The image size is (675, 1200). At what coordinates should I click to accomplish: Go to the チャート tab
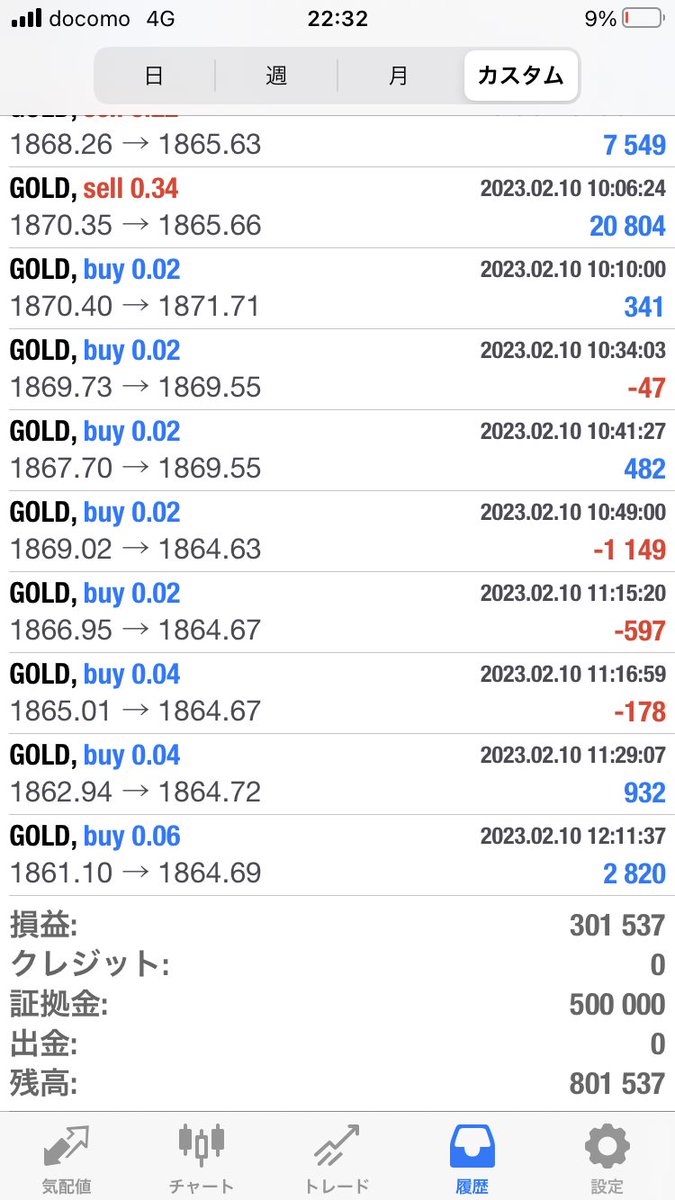(202, 1158)
